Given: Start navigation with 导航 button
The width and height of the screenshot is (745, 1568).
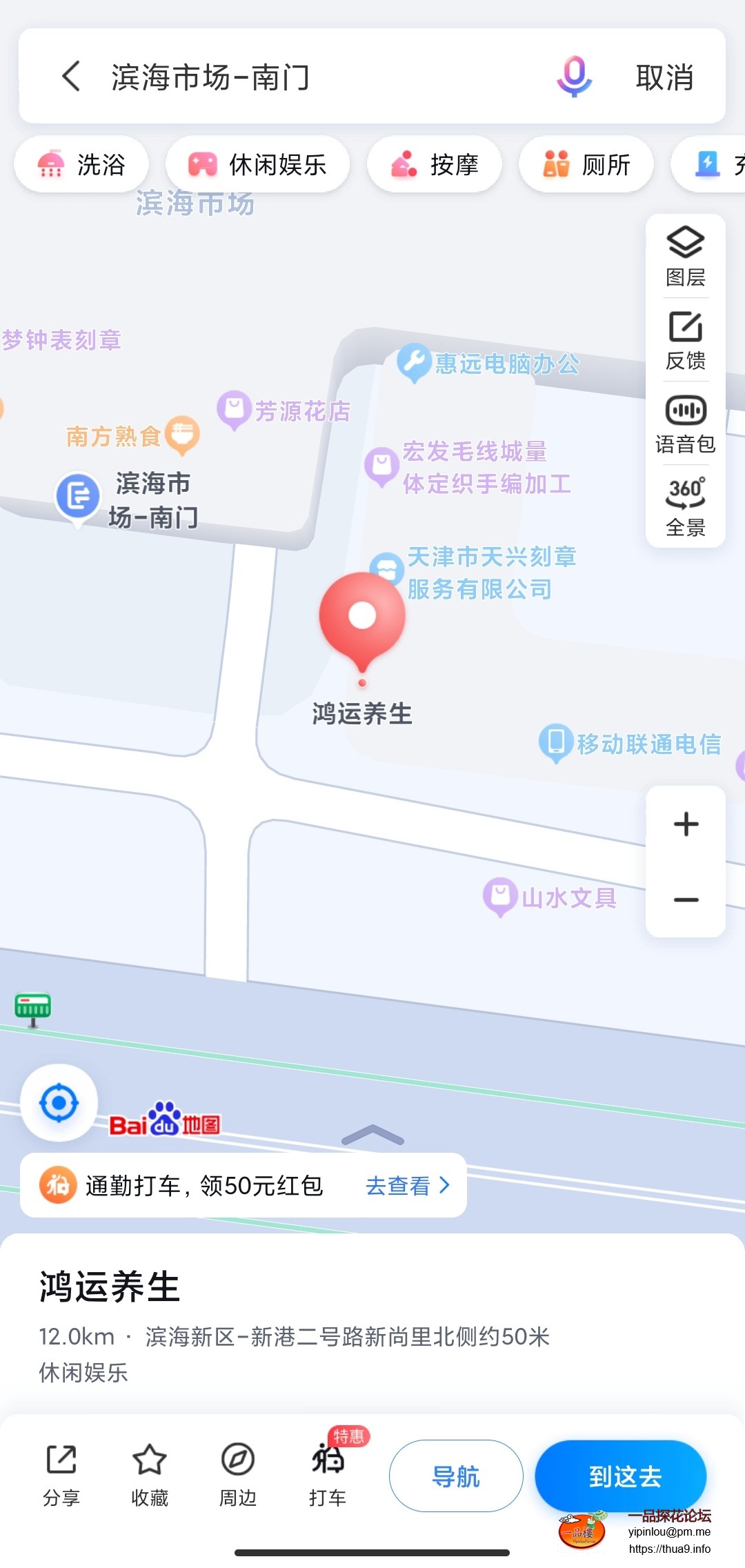Looking at the screenshot, I should 456,1476.
